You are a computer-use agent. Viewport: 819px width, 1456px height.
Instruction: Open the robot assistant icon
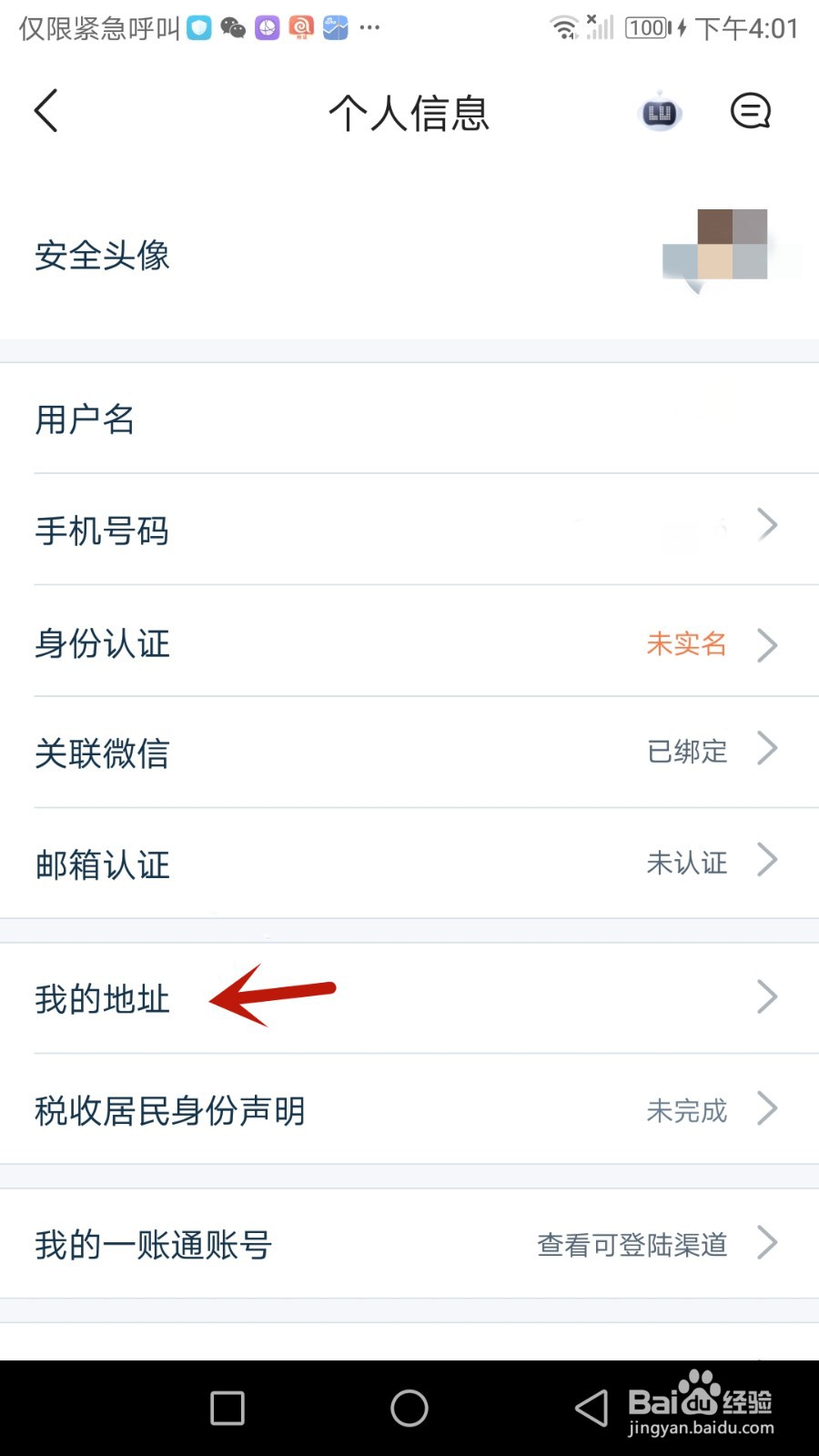(x=659, y=112)
